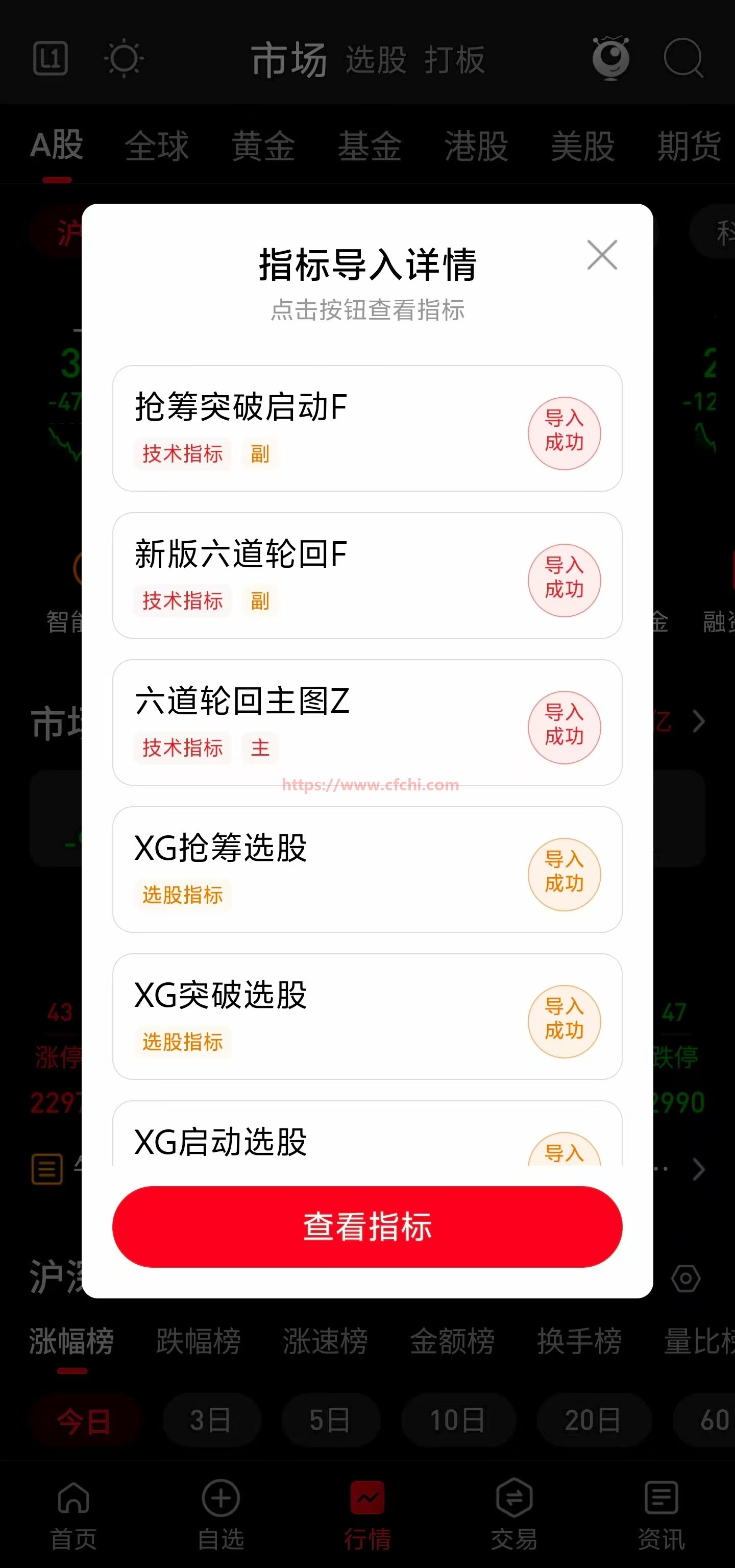Close the 指标导入详情 dialog

[x=602, y=255]
